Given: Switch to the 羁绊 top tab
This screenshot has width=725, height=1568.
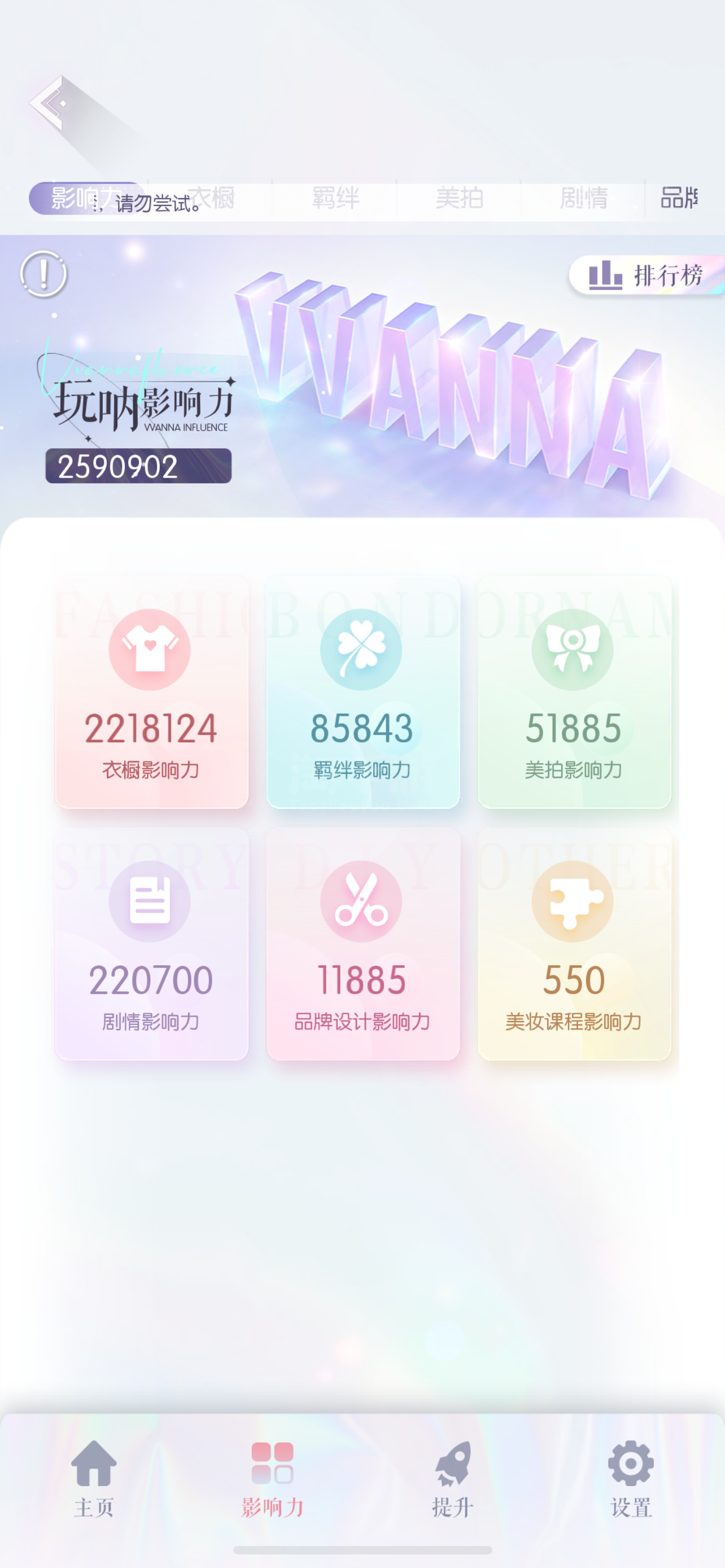Looking at the screenshot, I should pos(335,199).
